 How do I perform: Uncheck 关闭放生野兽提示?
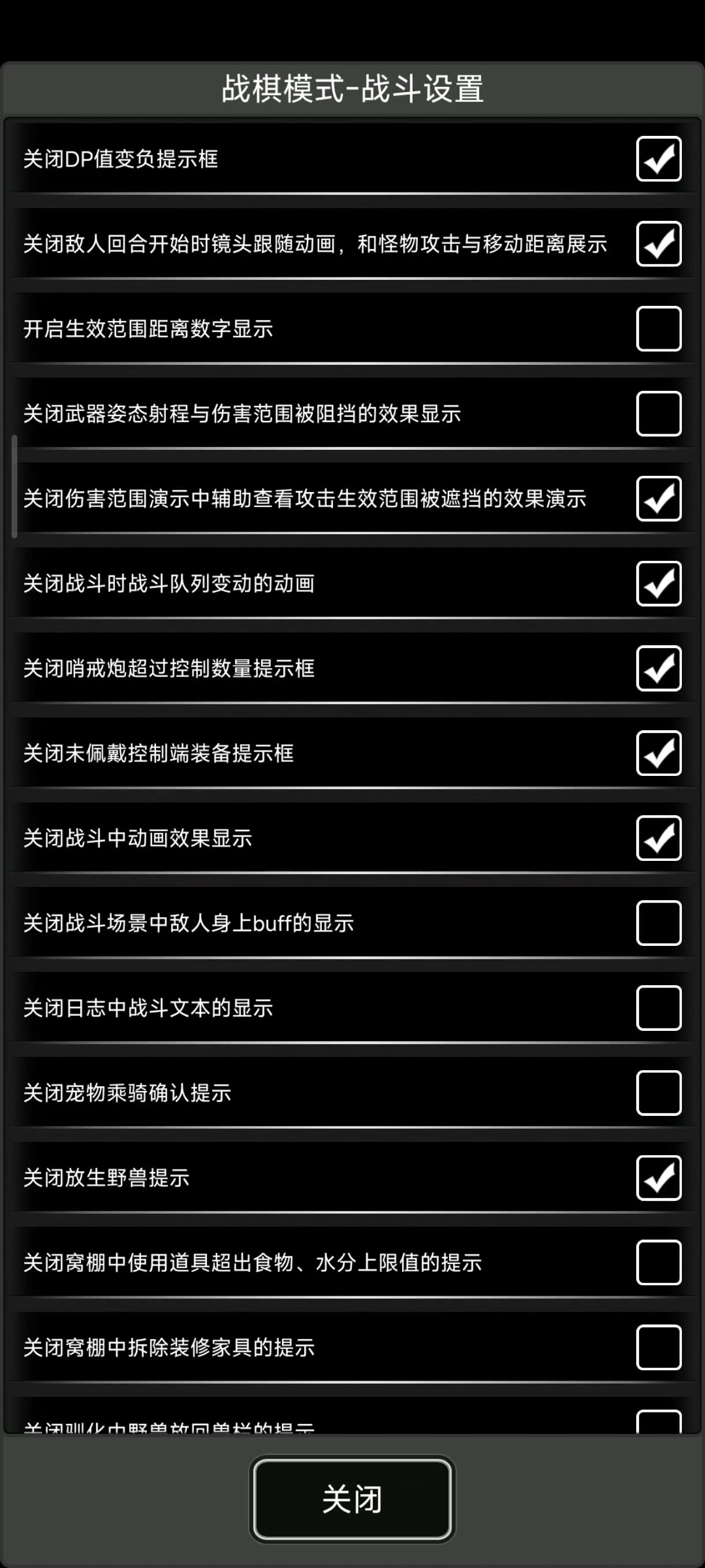pos(659,1178)
